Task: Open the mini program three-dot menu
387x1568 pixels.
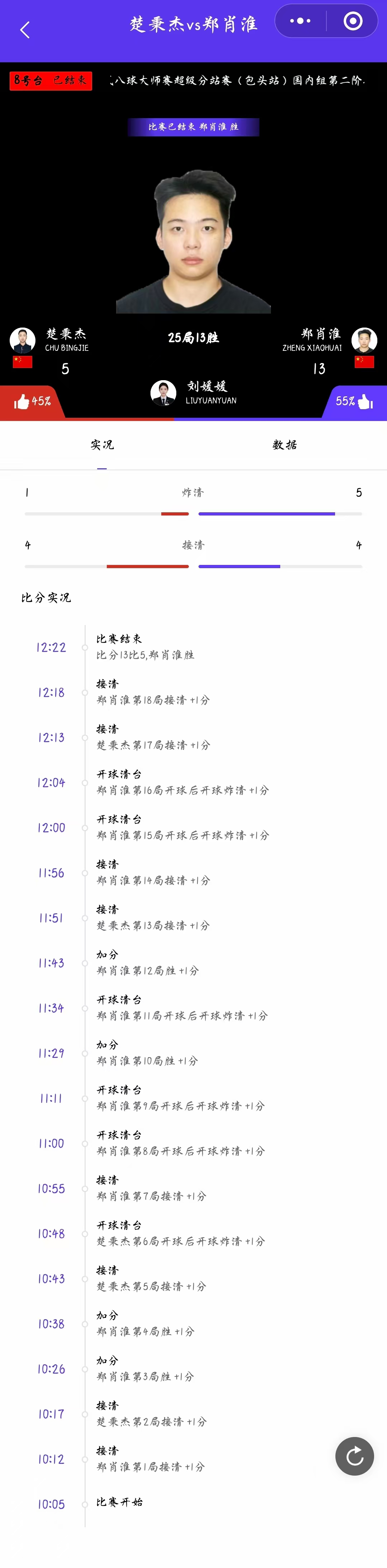Action: (300, 21)
